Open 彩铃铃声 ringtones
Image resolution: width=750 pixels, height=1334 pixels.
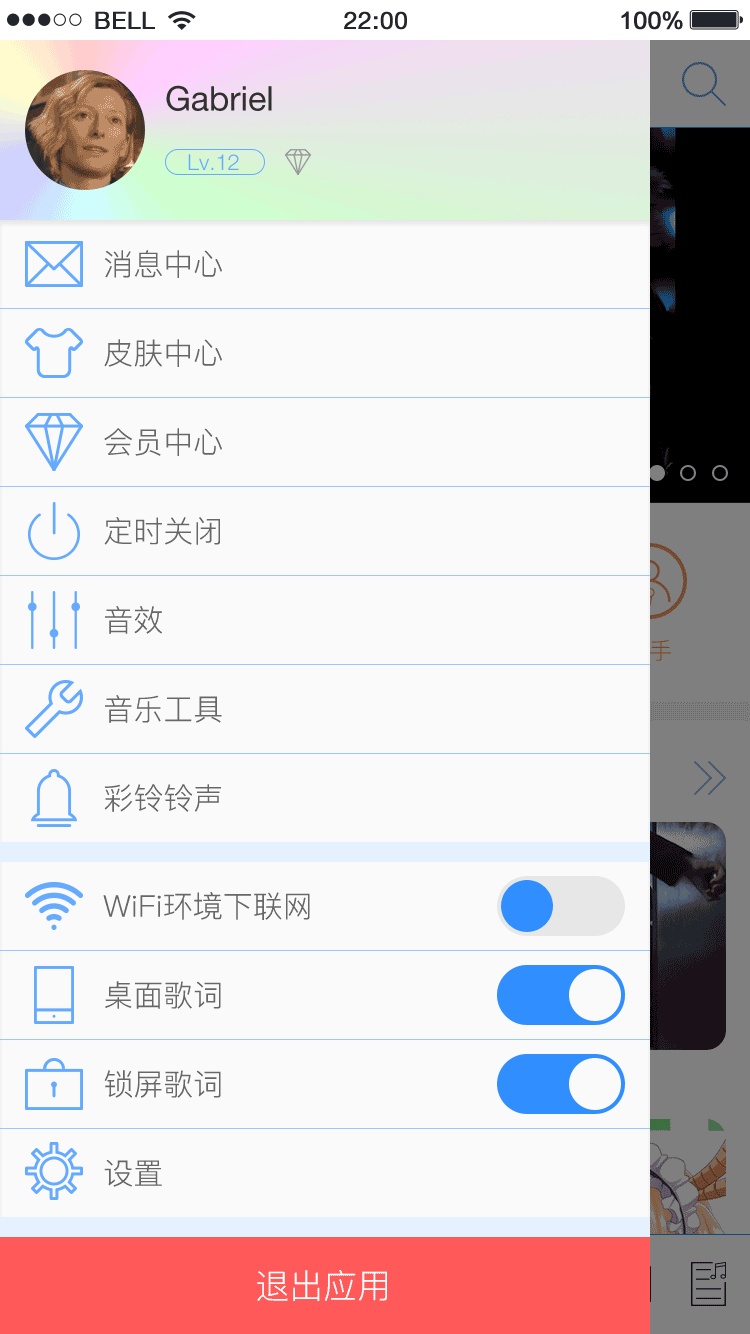tap(163, 799)
